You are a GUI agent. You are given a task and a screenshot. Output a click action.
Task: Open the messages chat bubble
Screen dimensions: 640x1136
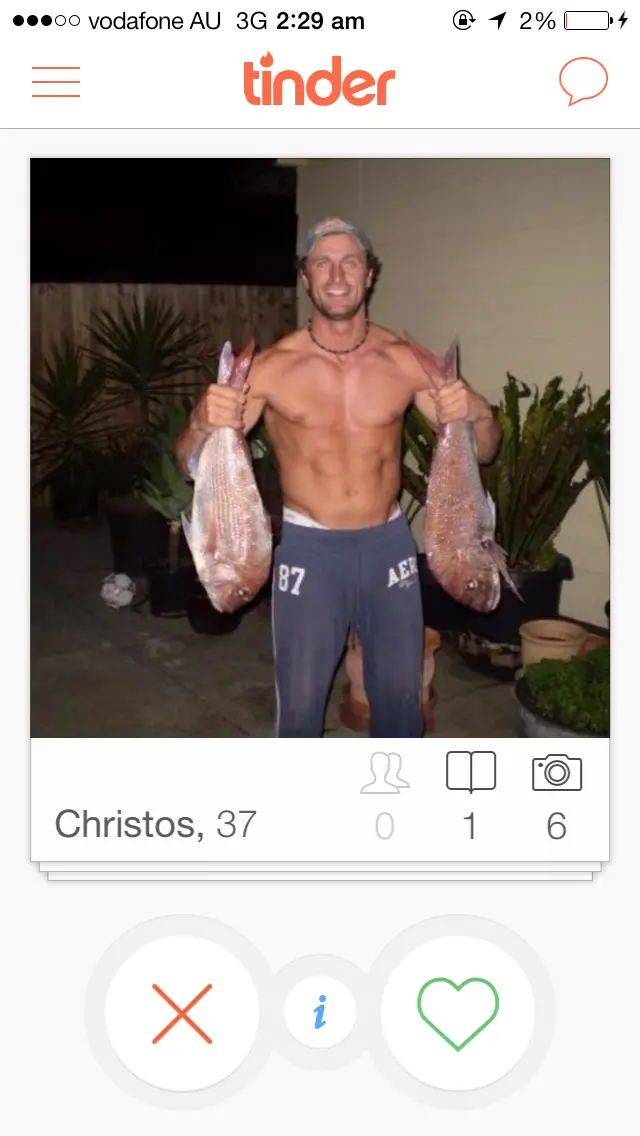click(x=583, y=81)
